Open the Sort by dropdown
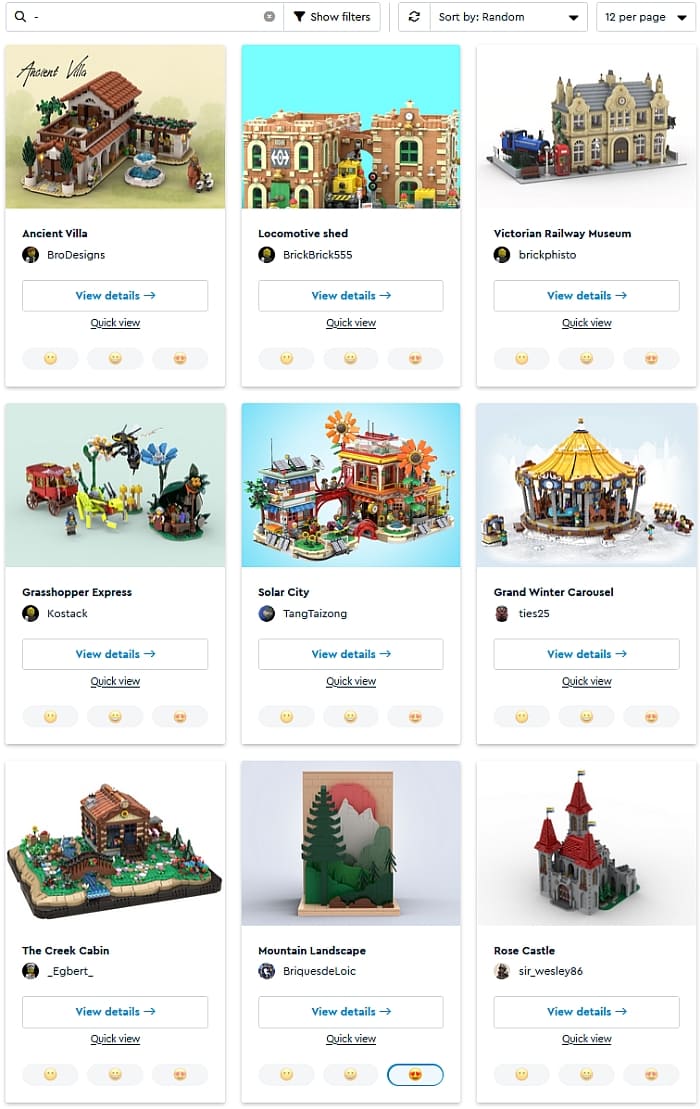This screenshot has width=700, height=1109. [508, 17]
